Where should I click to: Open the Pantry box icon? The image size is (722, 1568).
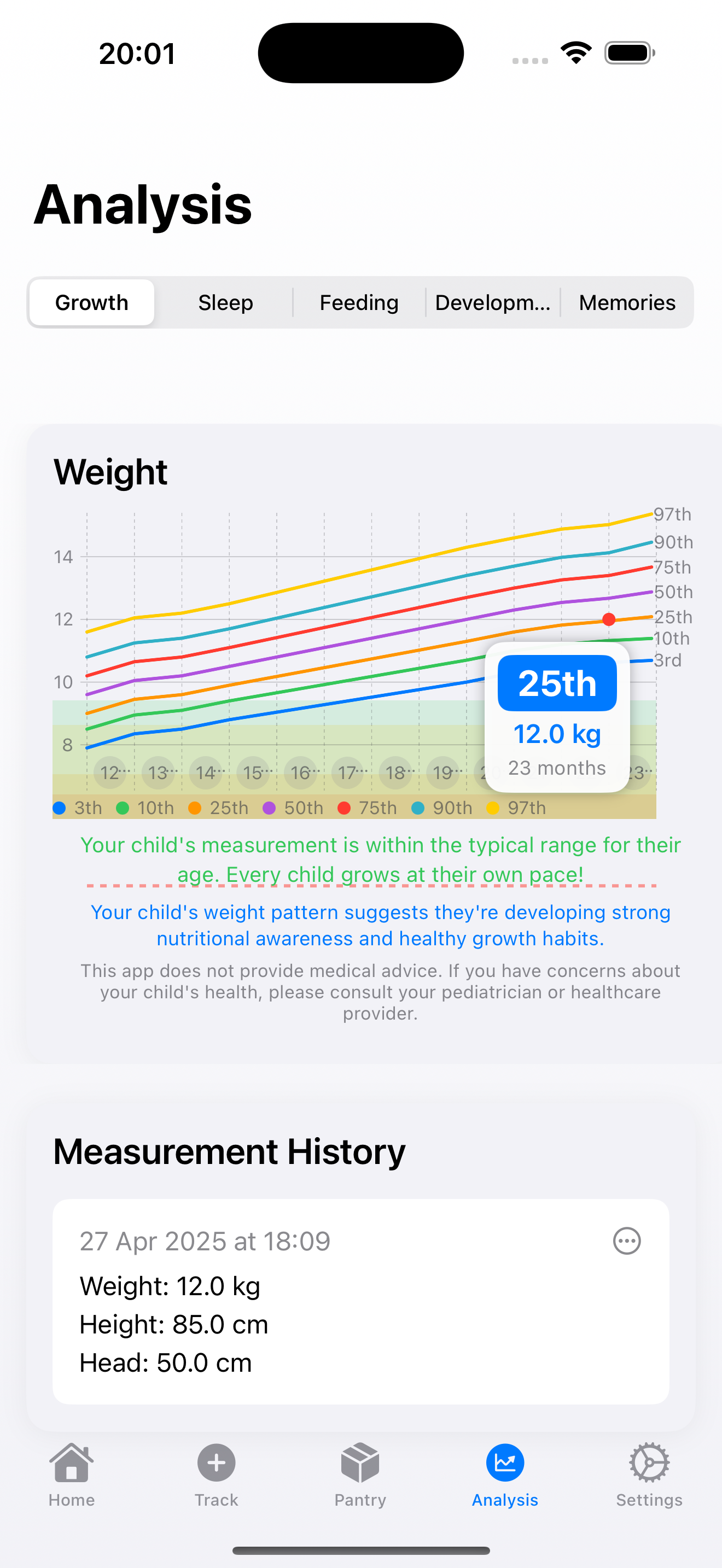click(360, 1462)
